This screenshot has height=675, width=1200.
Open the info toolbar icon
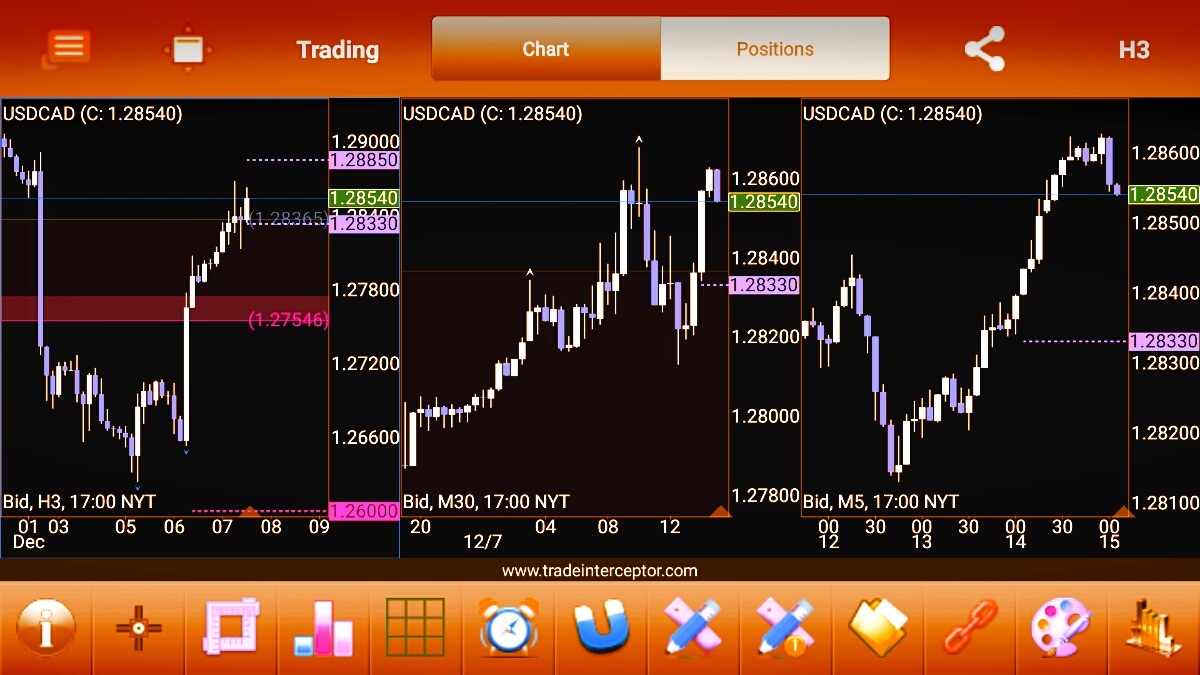(x=45, y=628)
